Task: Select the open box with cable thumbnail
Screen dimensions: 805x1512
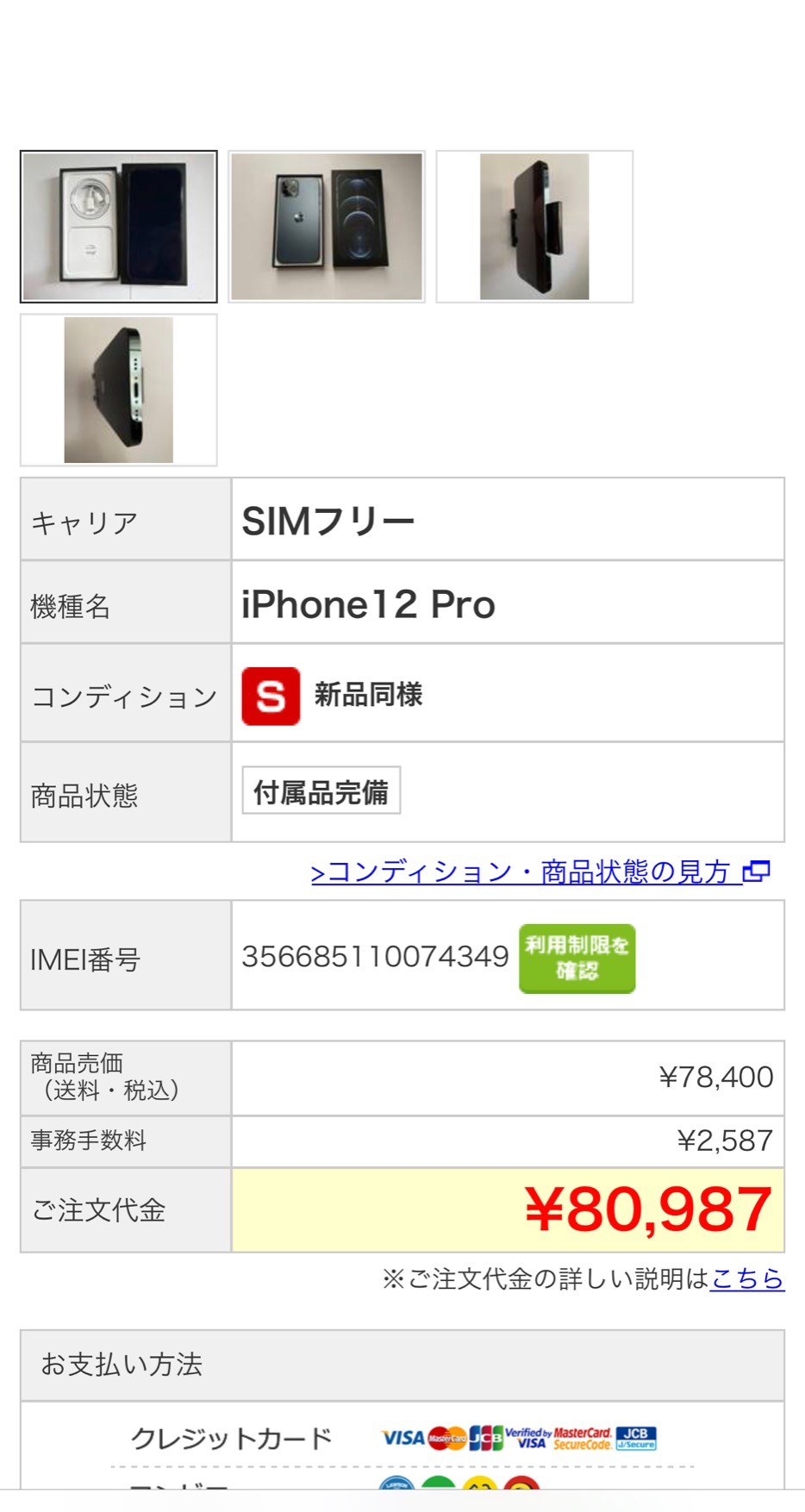Action: coord(119,227)
